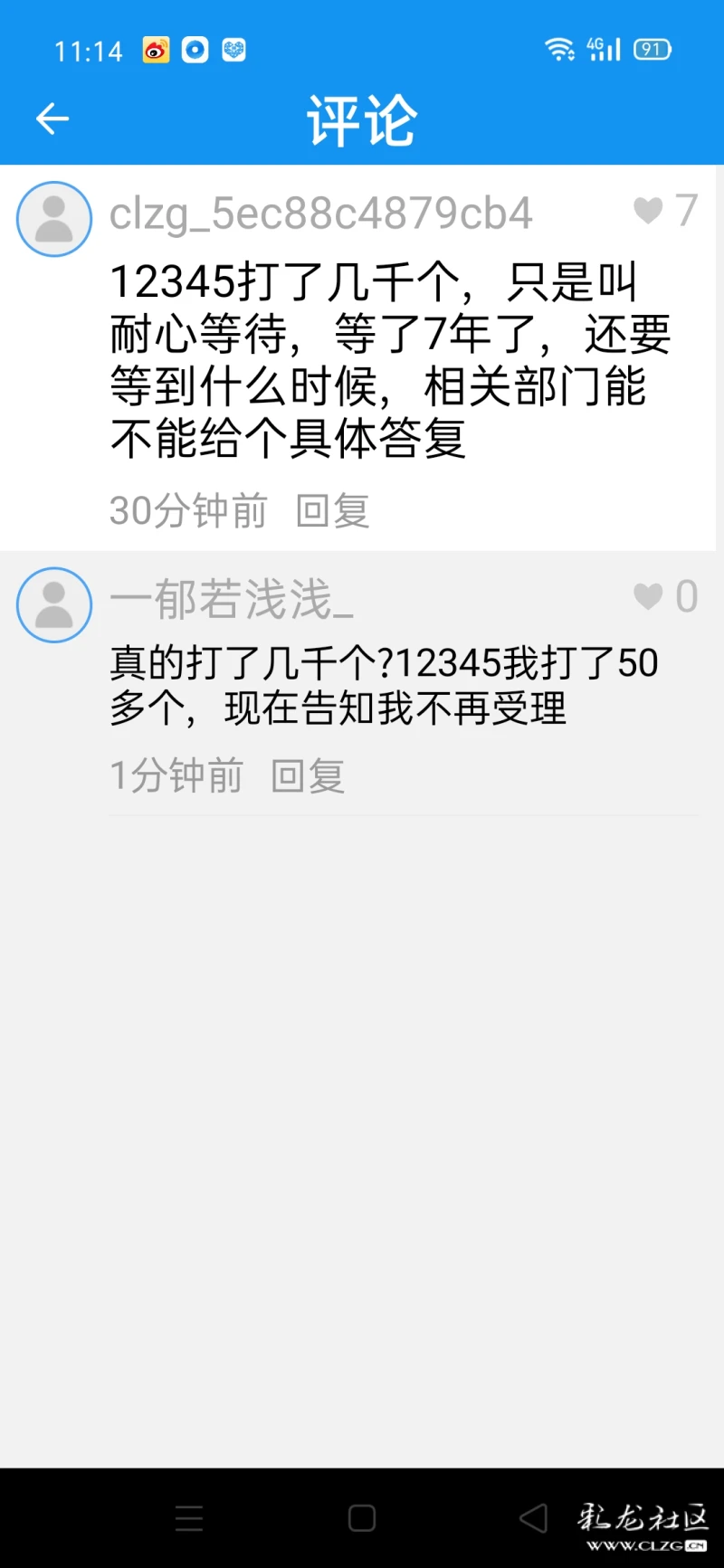Reply to the comment posted 30分钟前
Image resolution: width=724 pixels, height=1568 pixels.
332,511
